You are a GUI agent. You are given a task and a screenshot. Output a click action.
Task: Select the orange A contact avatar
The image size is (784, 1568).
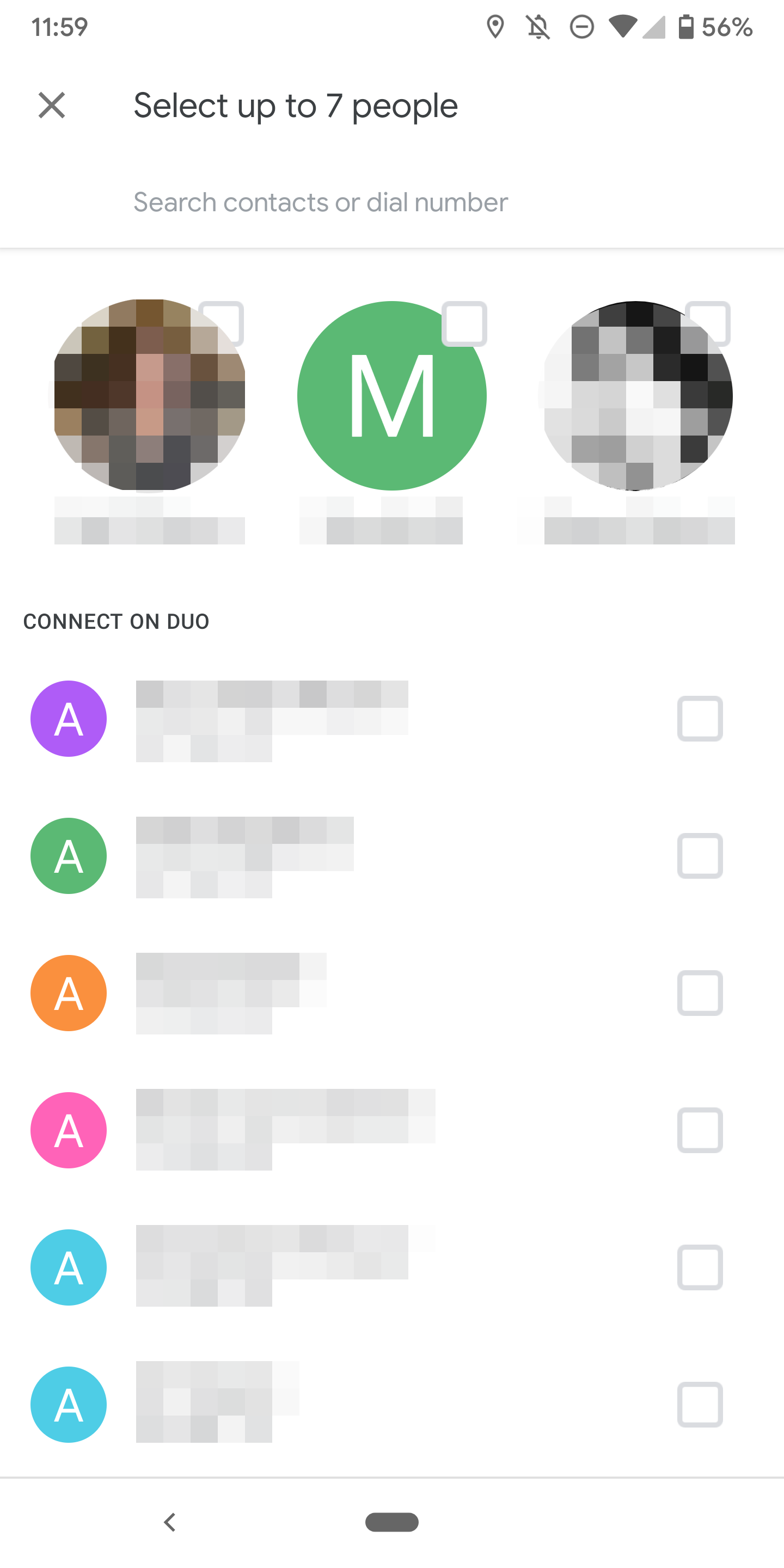coord(68,994)
